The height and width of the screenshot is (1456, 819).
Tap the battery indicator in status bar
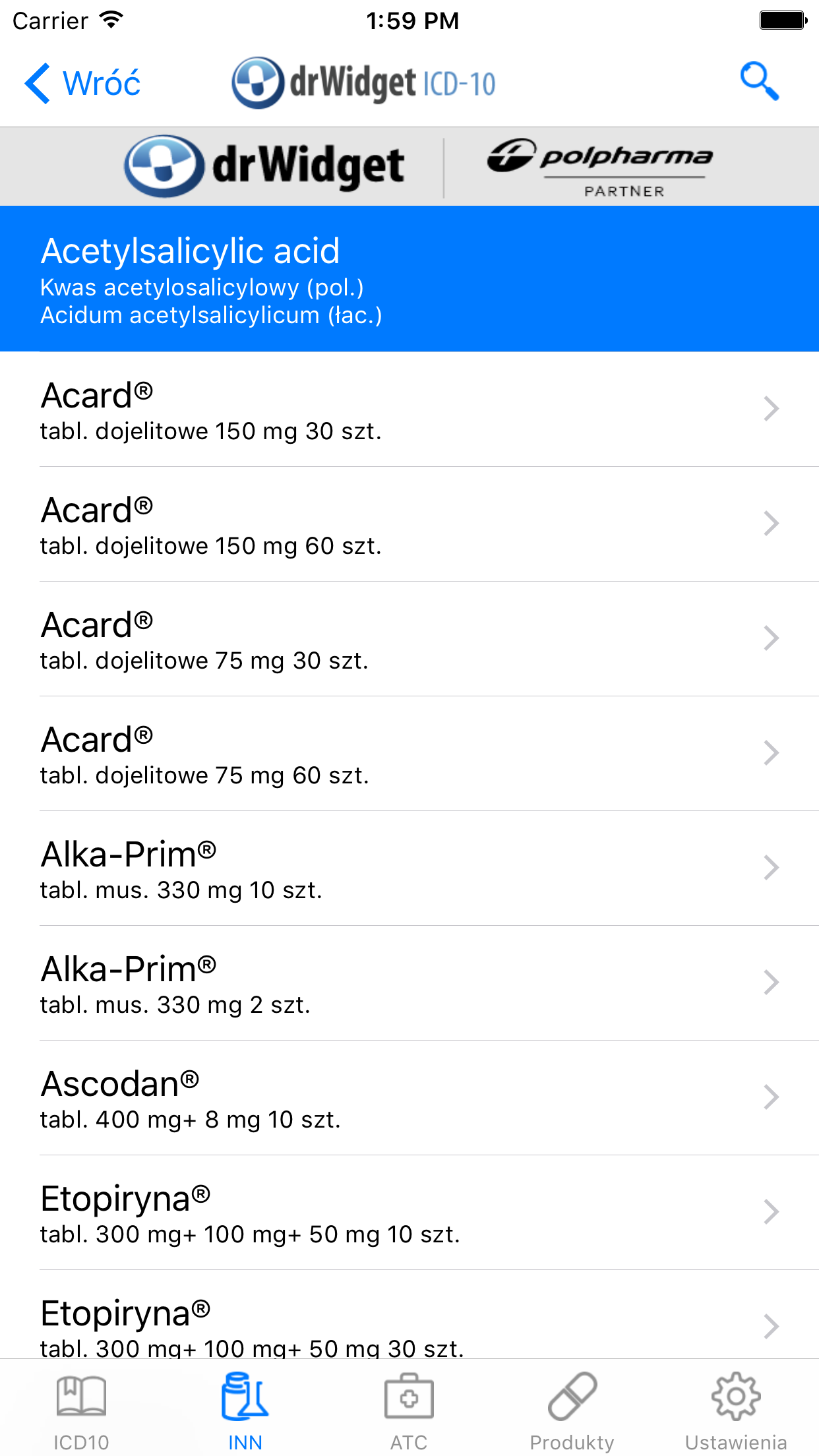782,20
